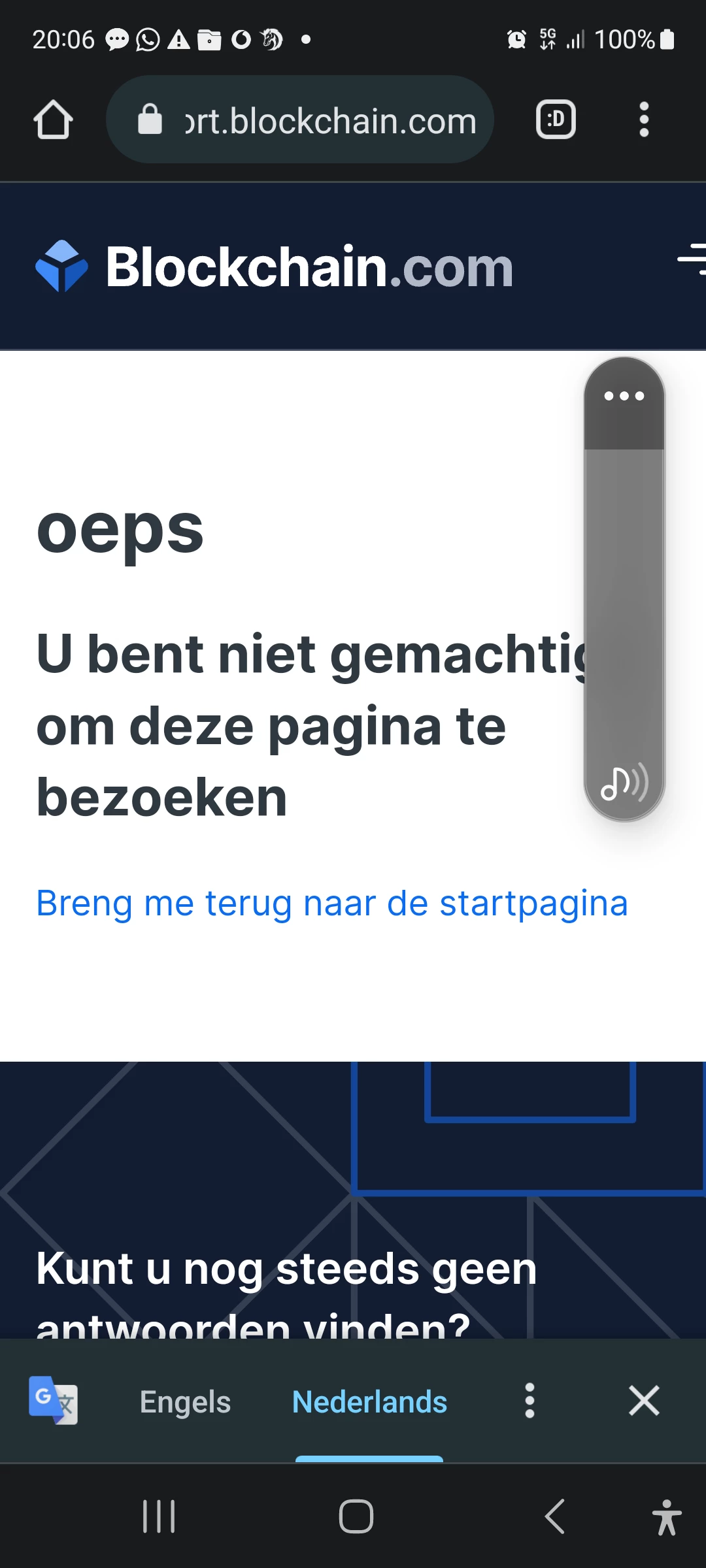706x1568 pixels.
Task: Open the Blockchain.com site menu
Action: tap(692, 259)
